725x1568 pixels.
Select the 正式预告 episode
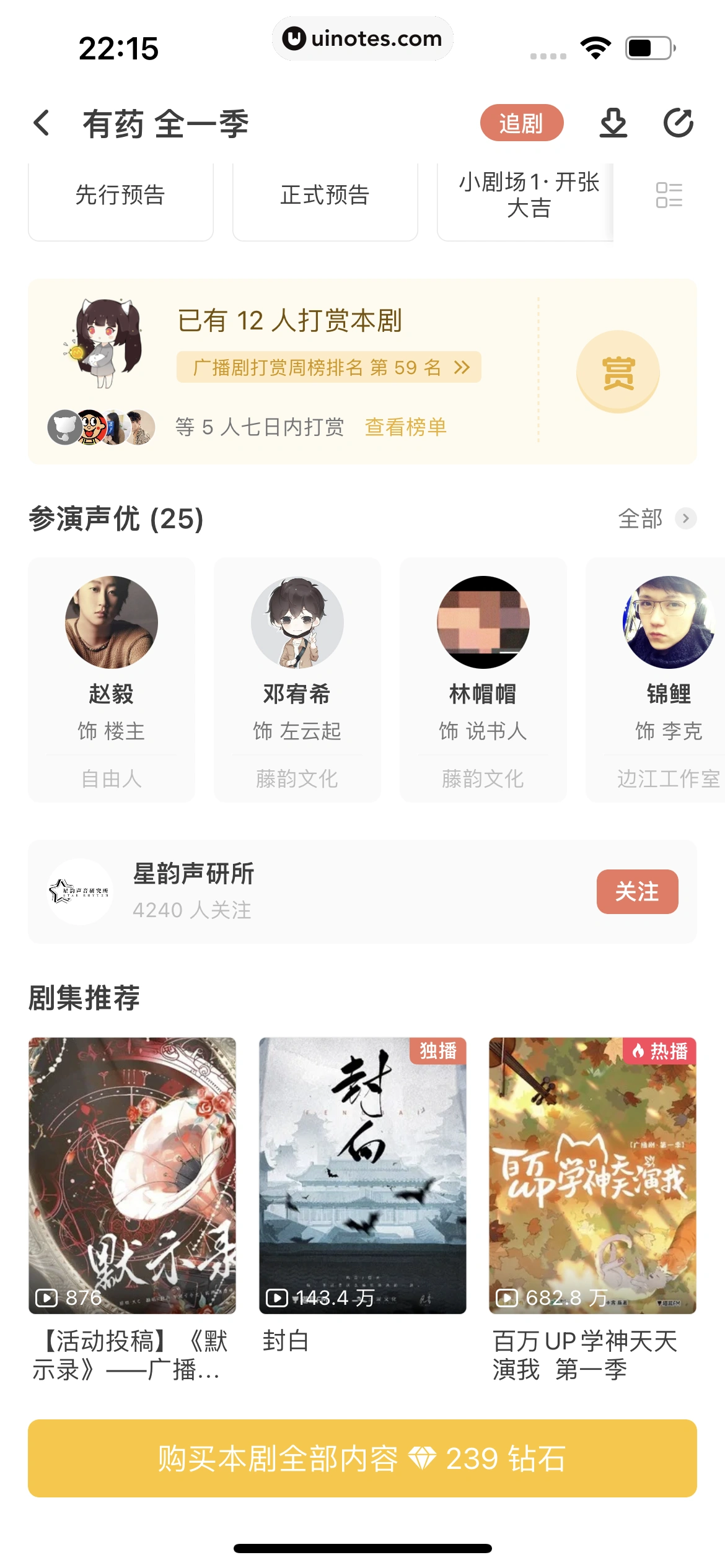(x=325, y=196)
